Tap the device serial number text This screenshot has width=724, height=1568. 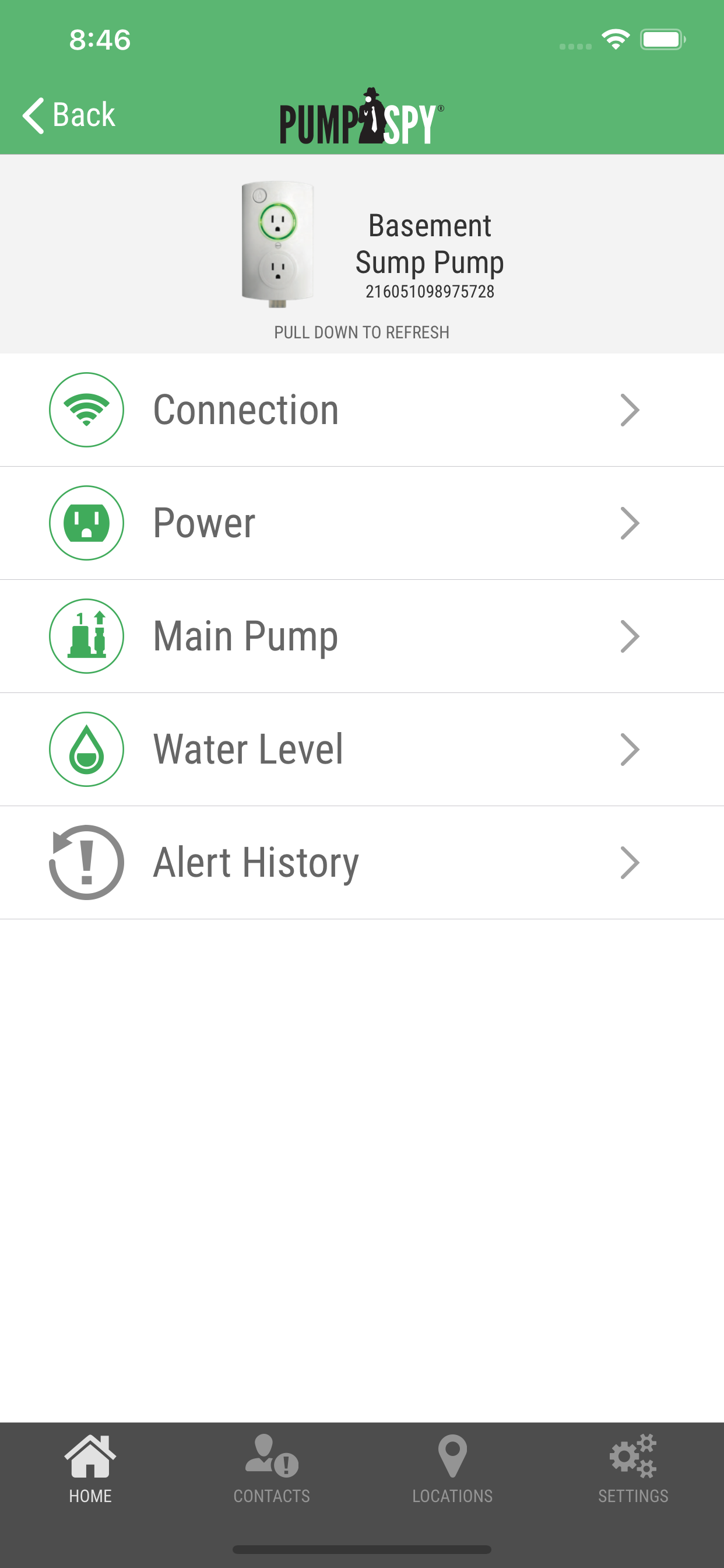coord(430,292)
